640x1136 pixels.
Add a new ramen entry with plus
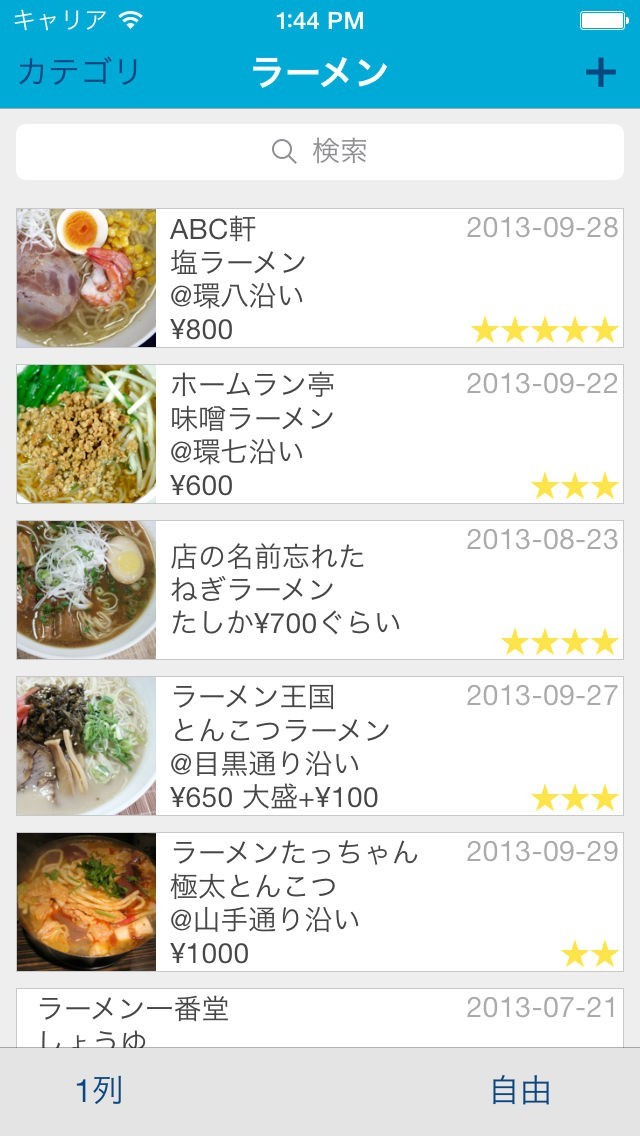(600, 72)
